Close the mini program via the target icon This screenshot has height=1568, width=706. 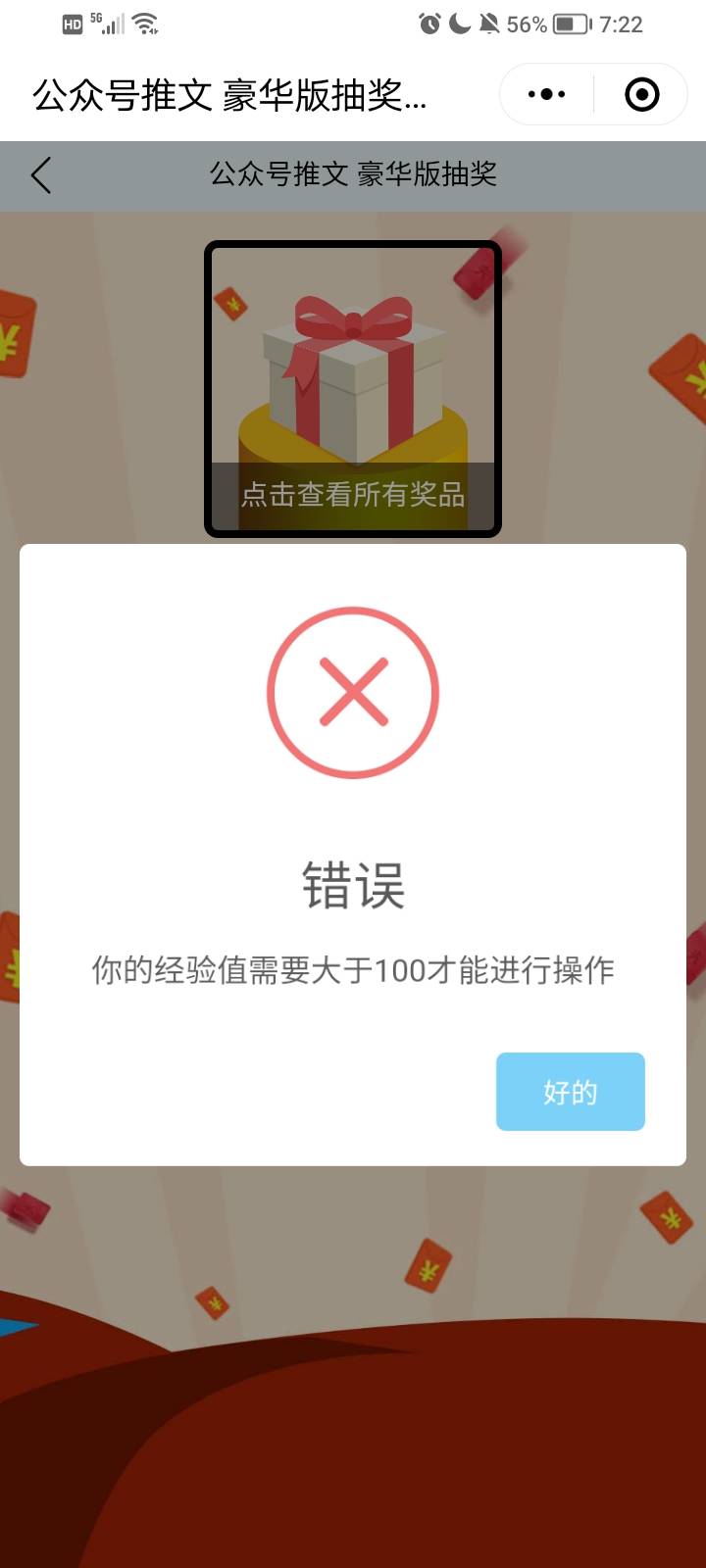tap(641, 95)
